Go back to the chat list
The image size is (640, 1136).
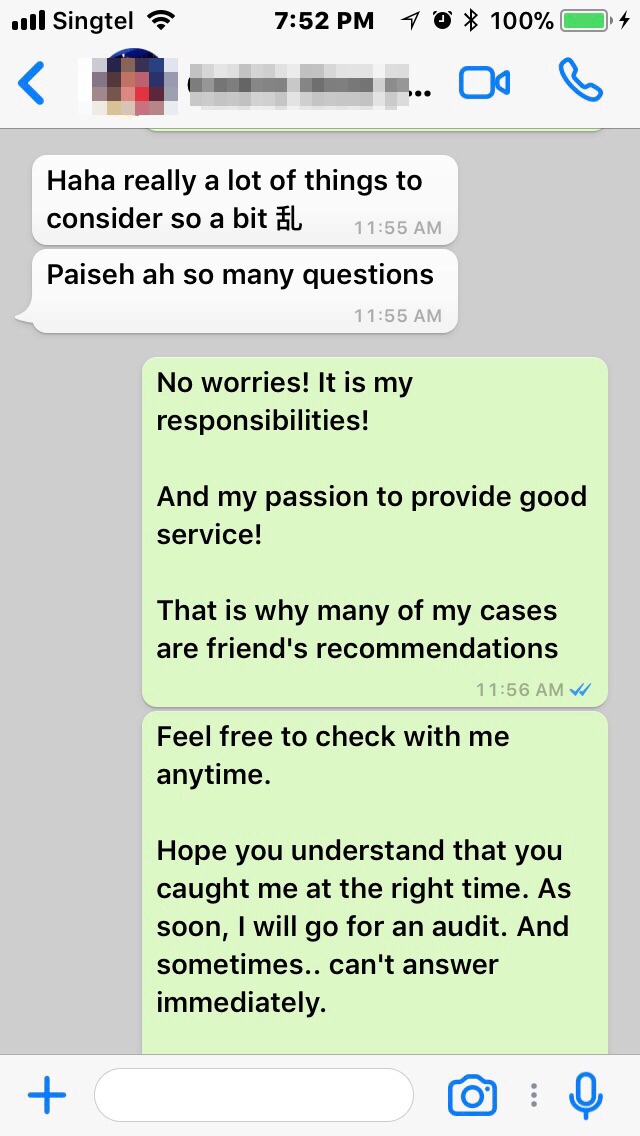[x=32, y=82]
